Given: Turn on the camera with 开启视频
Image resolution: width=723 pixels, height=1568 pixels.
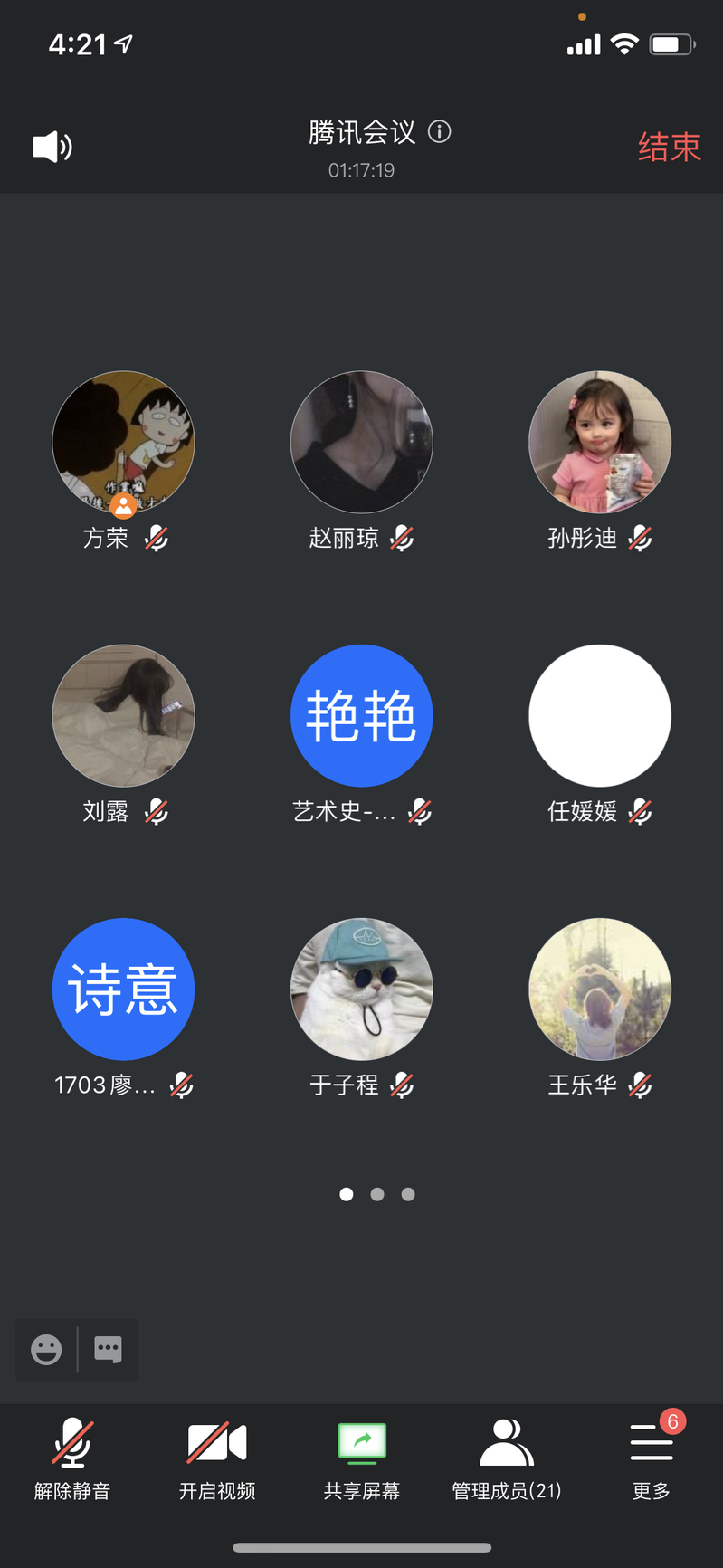Looking at the screenshot, I should pos(217,1458).
